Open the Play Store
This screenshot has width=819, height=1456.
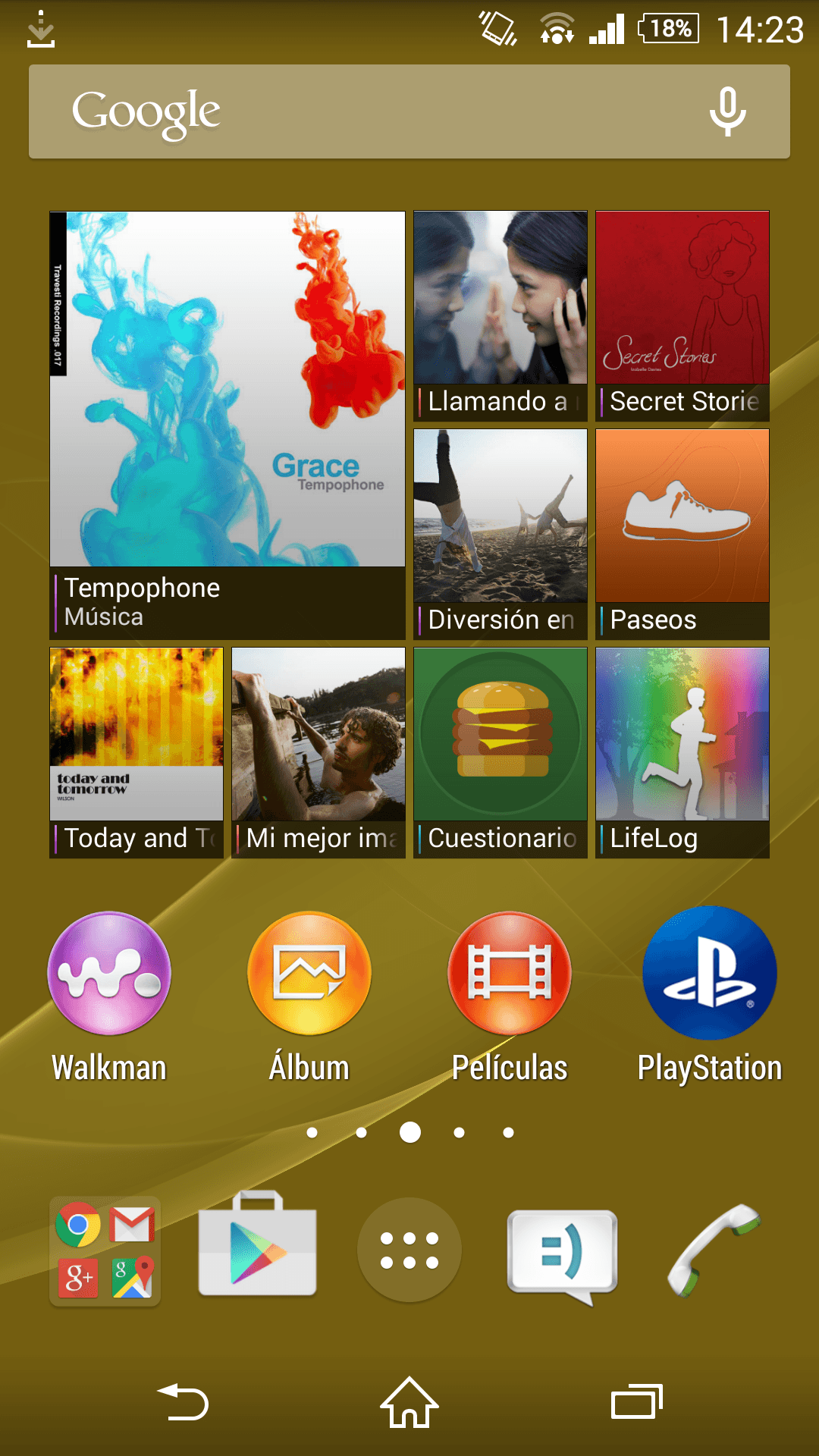(257, 1247)
